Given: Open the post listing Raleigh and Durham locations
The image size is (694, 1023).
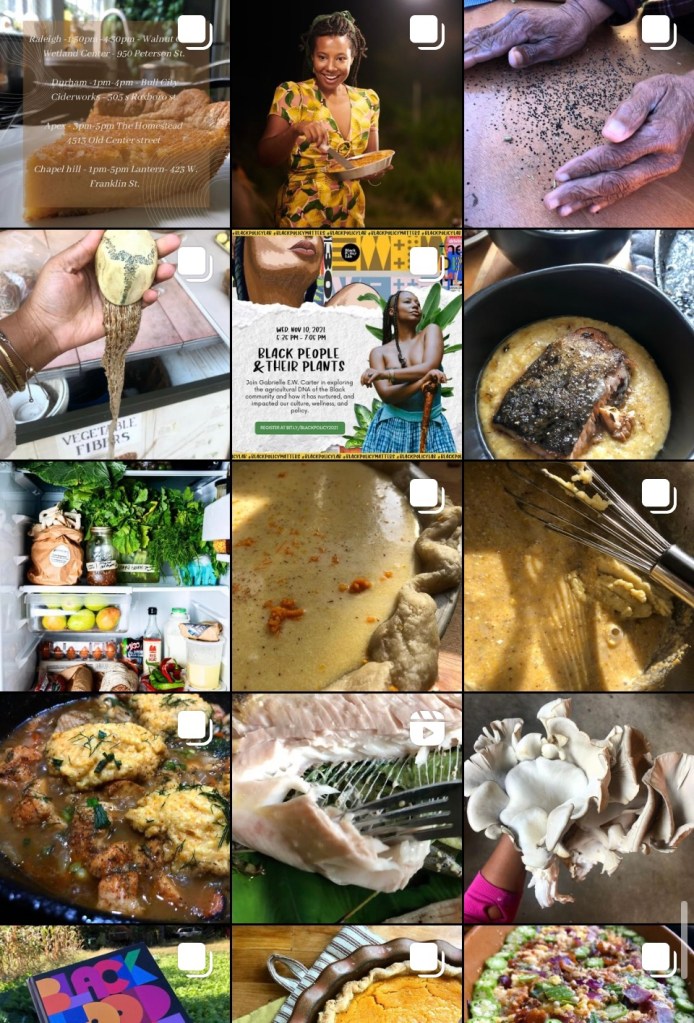Looking at the screenshot, I should (x=114, y=114).
